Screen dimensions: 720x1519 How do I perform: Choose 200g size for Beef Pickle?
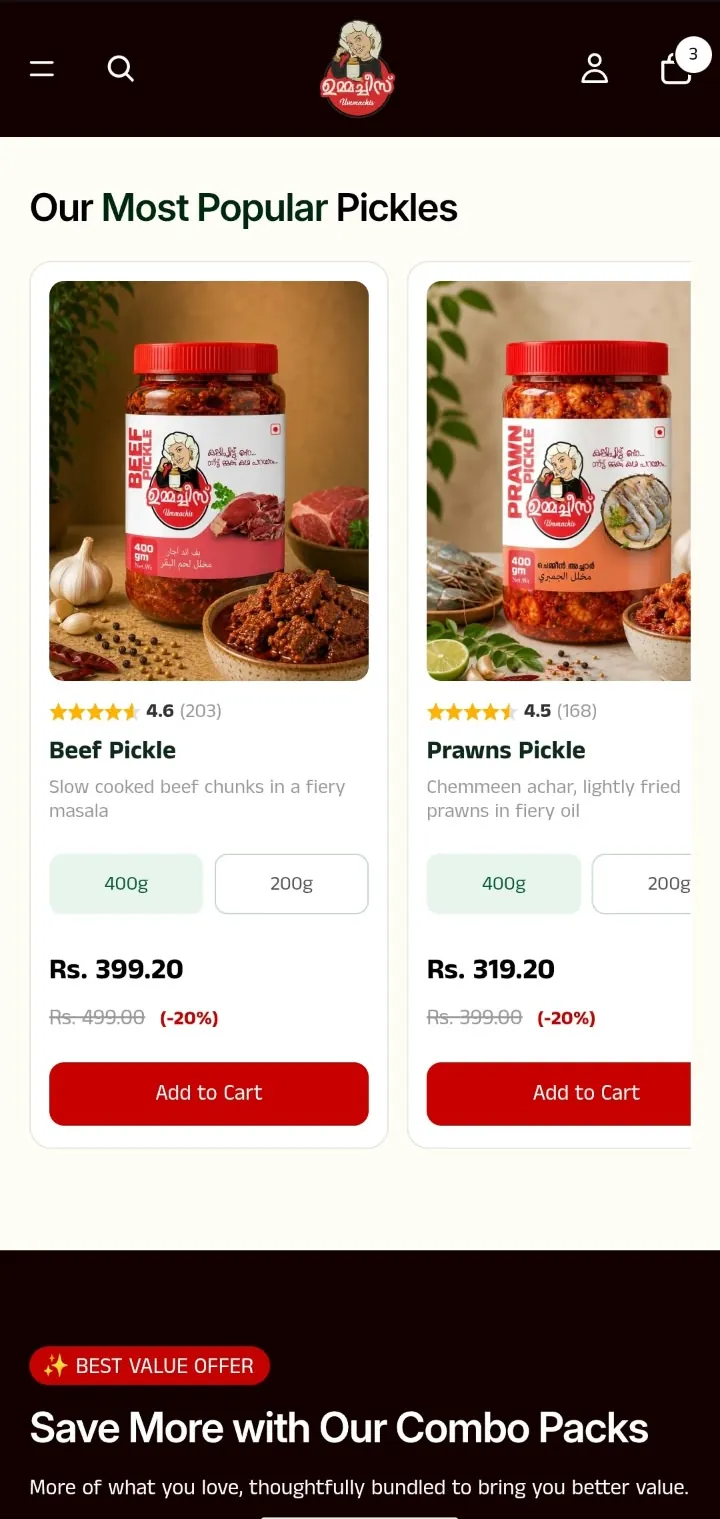292,884
